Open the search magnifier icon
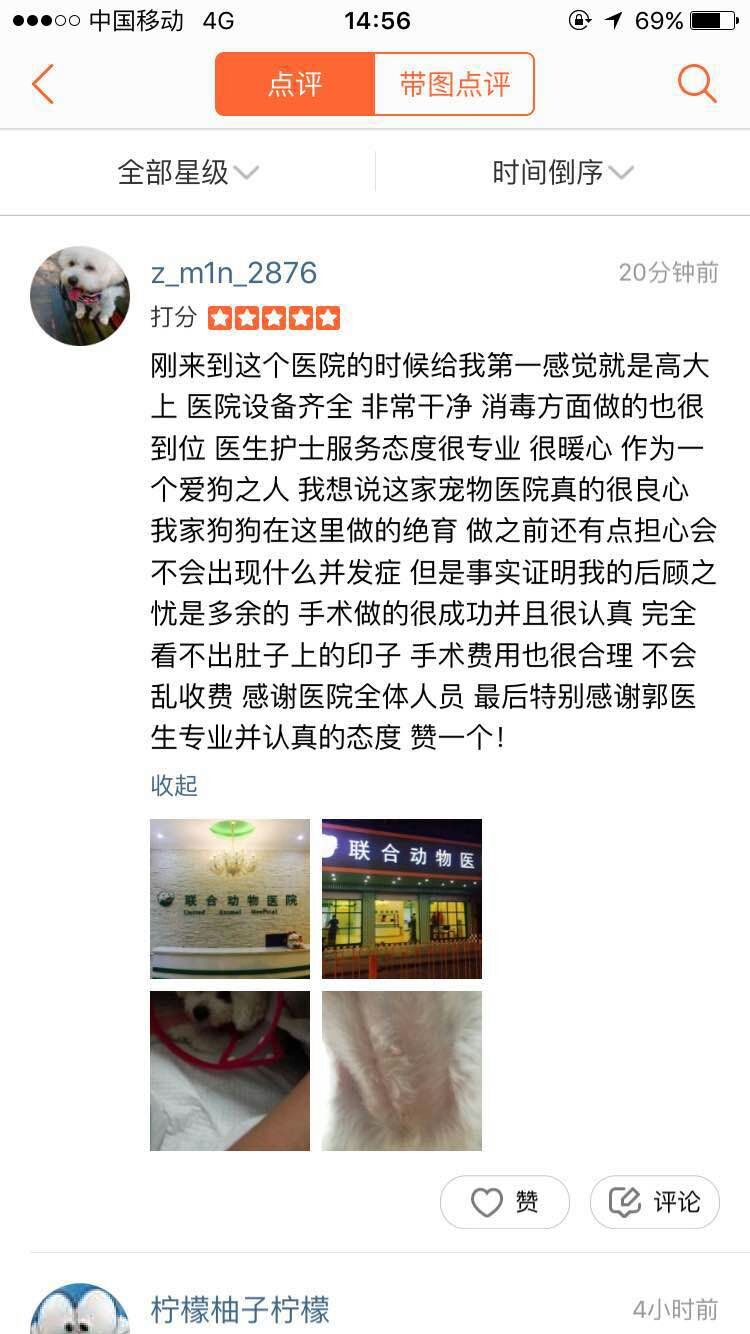 [696, 84]
